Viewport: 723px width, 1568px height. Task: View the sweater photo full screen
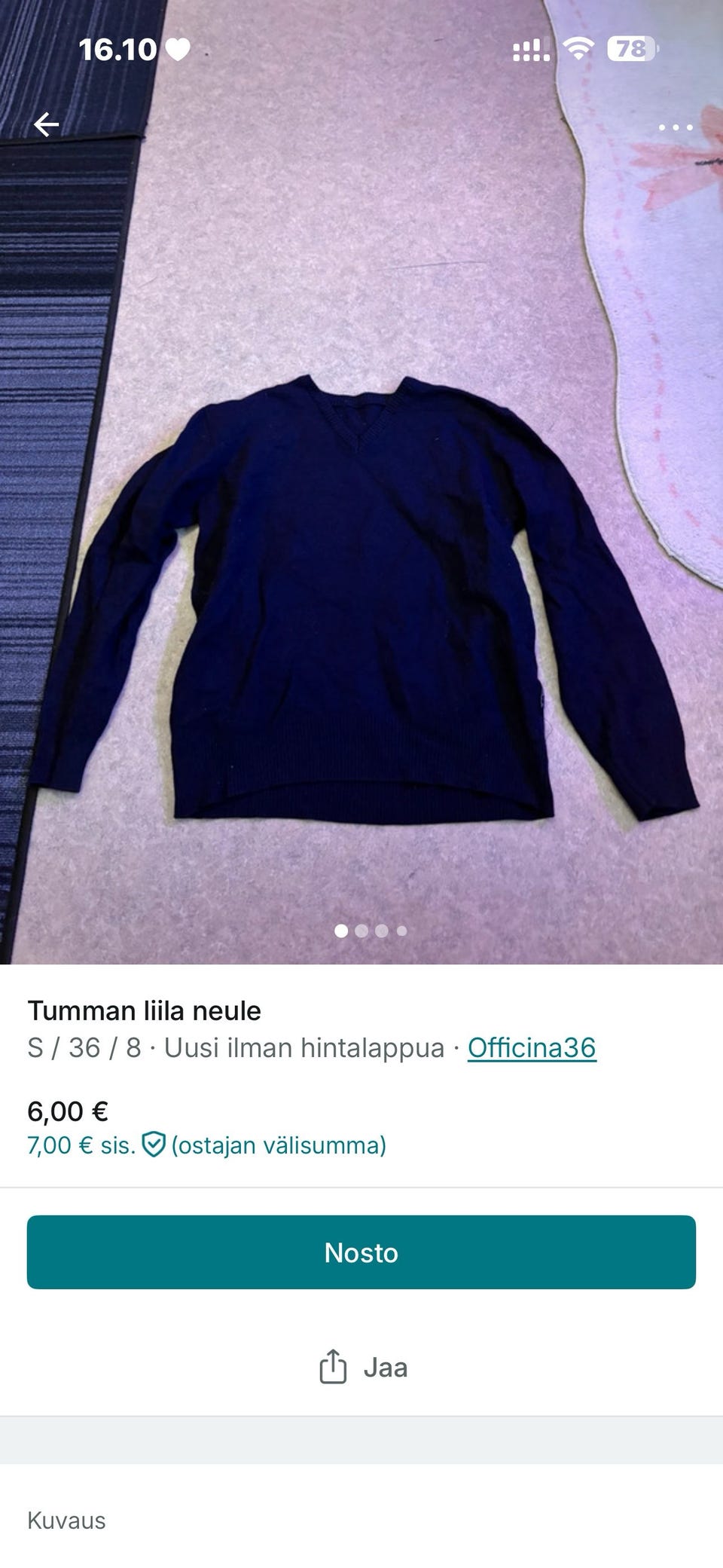tap(361, 588)
